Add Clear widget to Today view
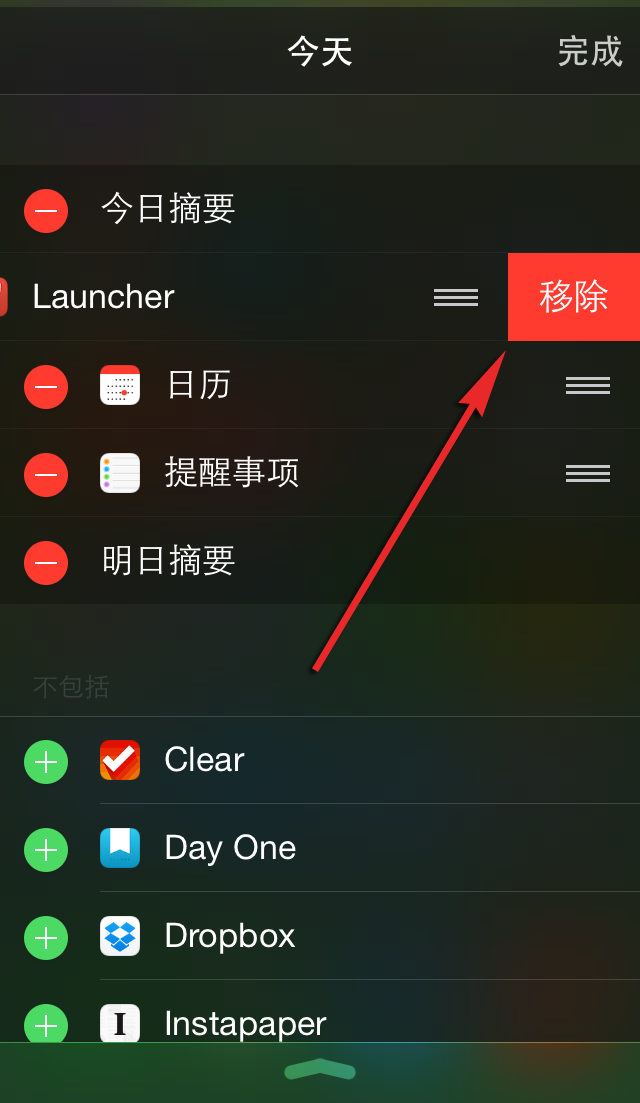This screenshot has width=640, height=1103. 46,762
